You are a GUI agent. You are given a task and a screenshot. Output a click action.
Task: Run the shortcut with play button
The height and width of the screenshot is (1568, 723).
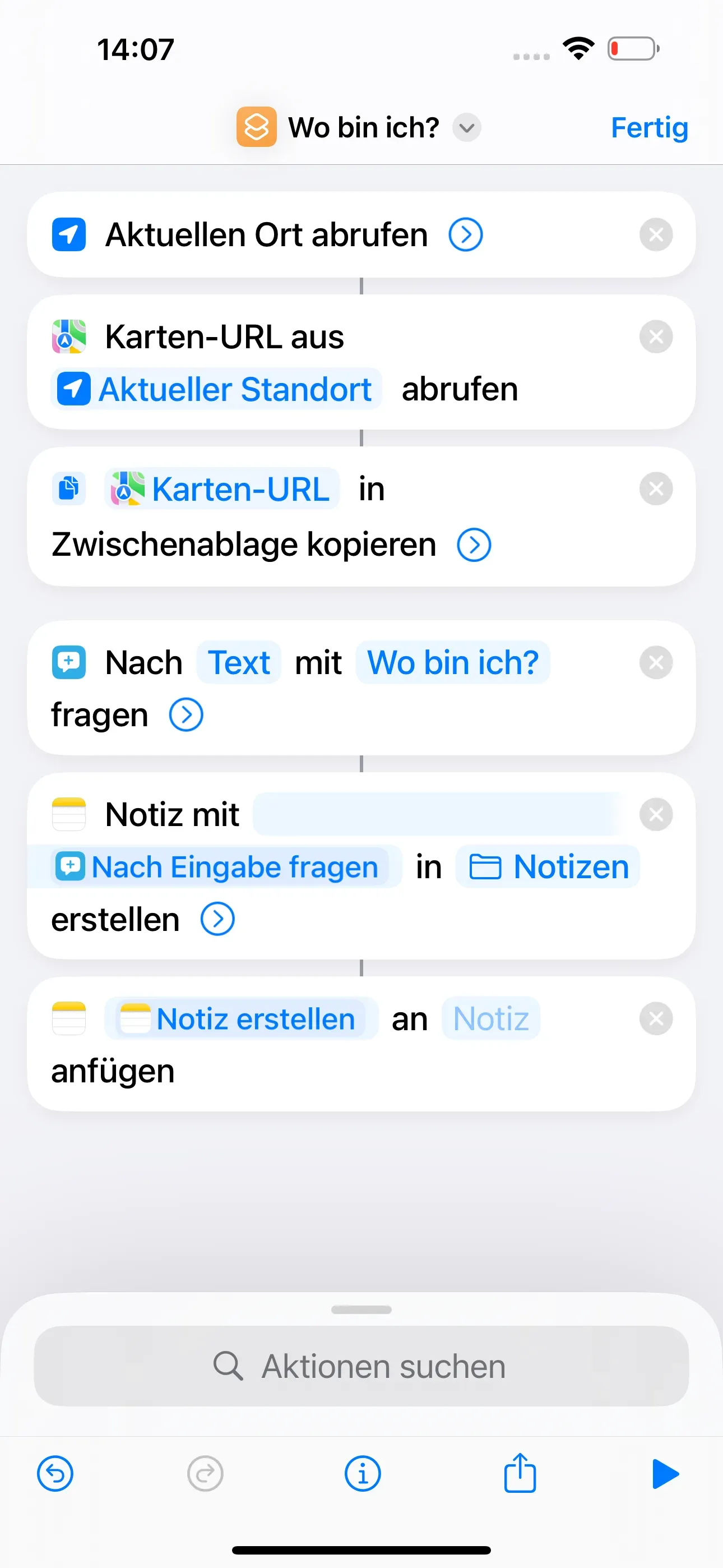click(665, 1474)
